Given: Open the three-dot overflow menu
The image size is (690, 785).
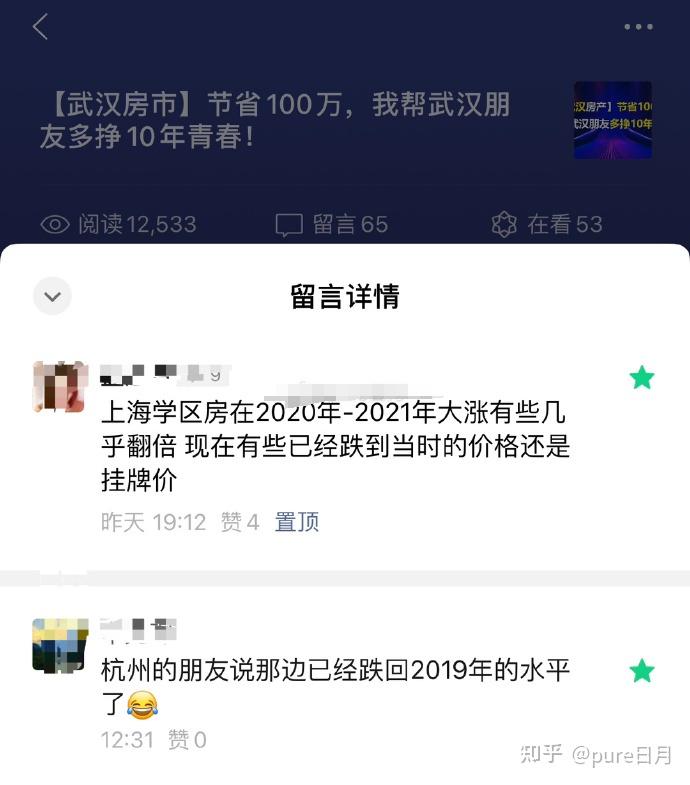Looking at the screenshot, I should (x=638, y=27).
